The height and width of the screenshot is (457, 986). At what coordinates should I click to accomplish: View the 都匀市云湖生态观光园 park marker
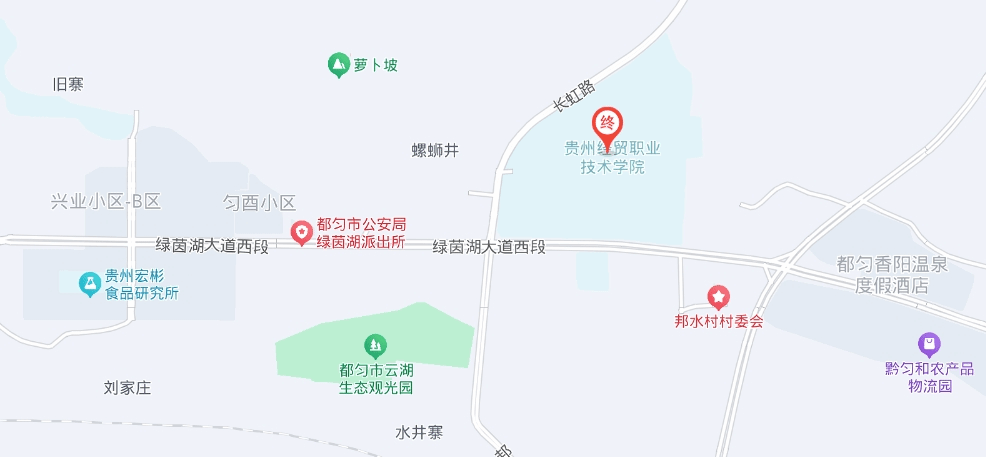point(375,346)
